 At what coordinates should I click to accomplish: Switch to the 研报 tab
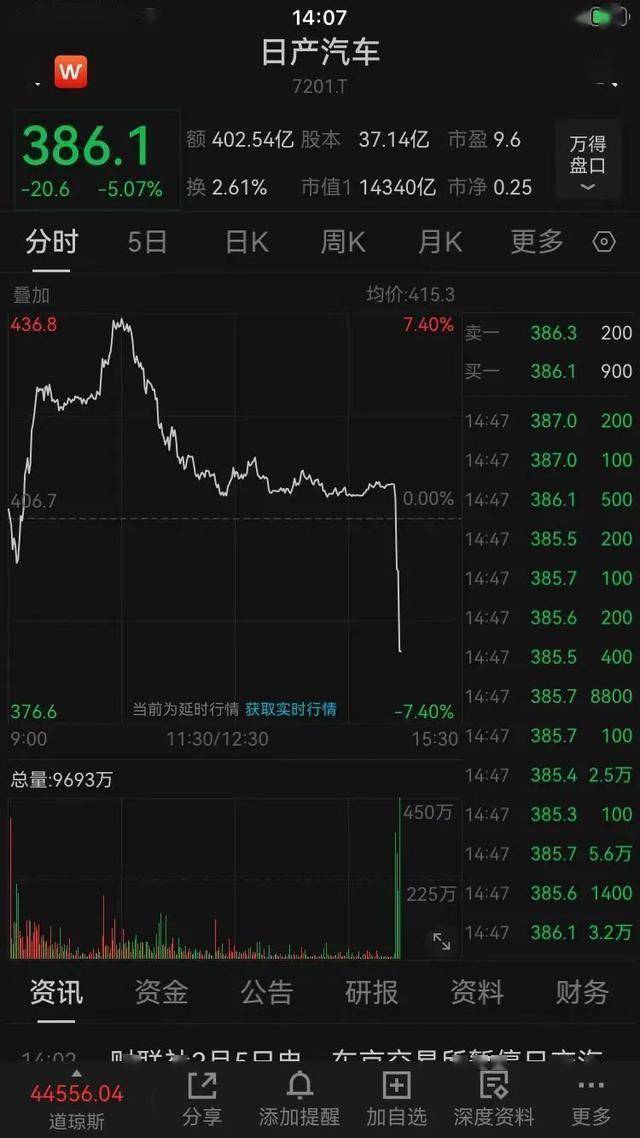tap(372, 992)
